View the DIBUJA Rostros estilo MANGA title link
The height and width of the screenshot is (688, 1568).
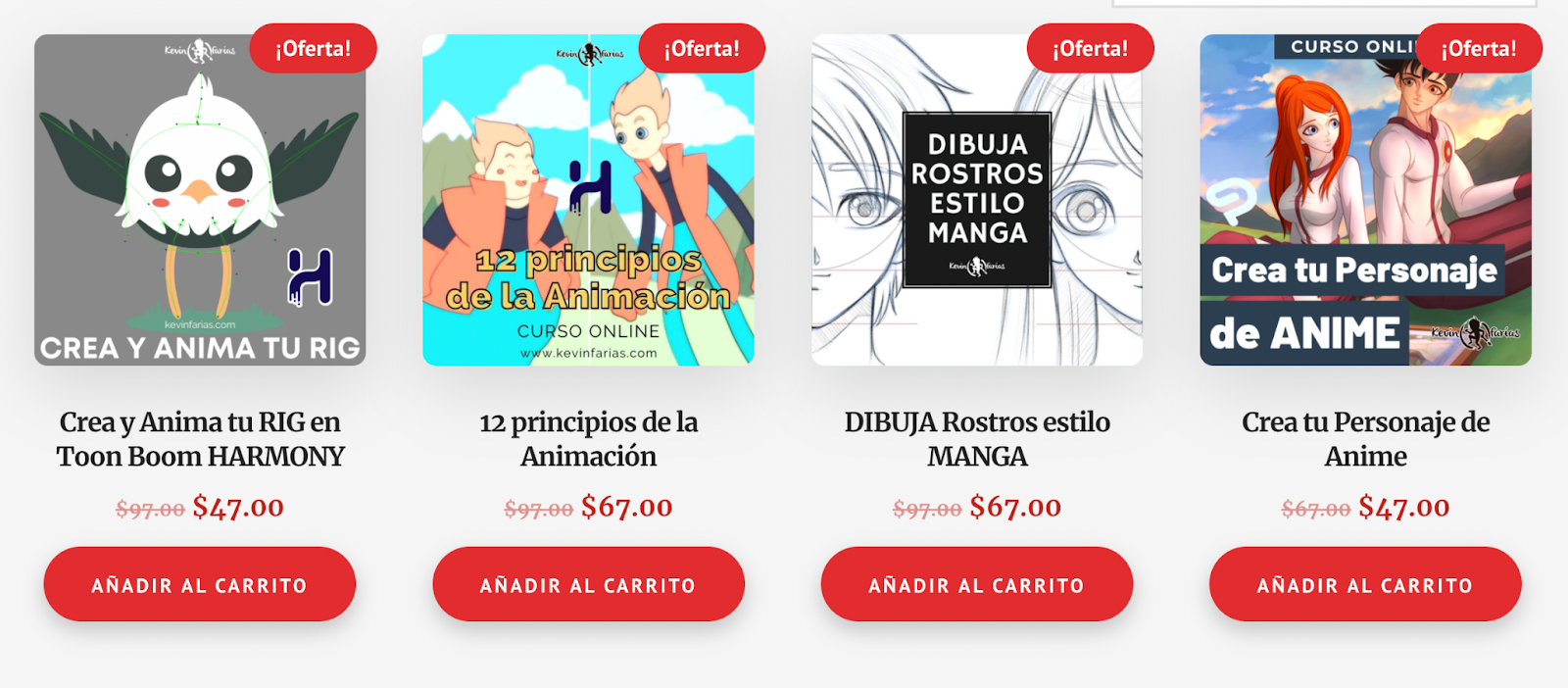976,439
